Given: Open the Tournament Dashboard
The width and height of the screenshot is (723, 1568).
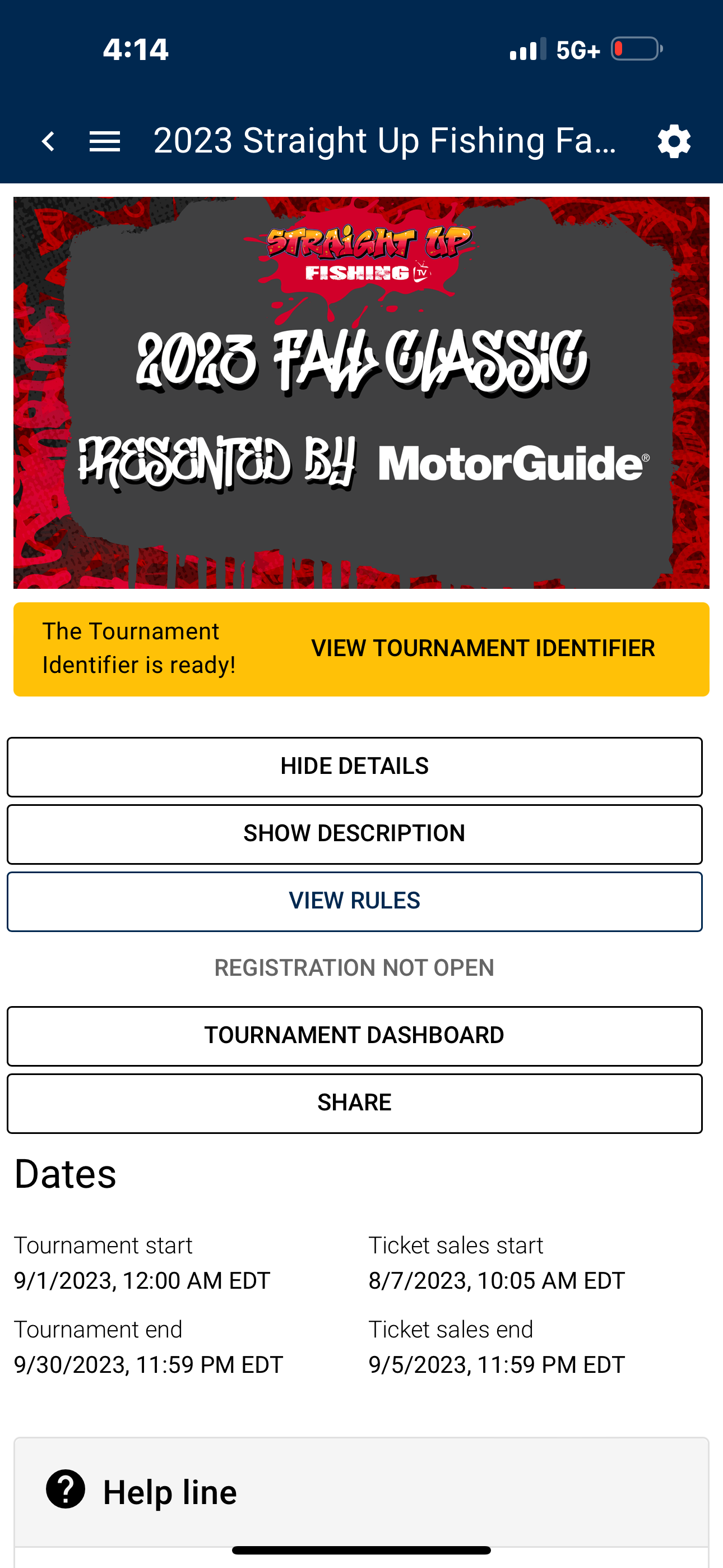Looking at the screenshot, I should pyautogui.click(x=354, y=1035).
